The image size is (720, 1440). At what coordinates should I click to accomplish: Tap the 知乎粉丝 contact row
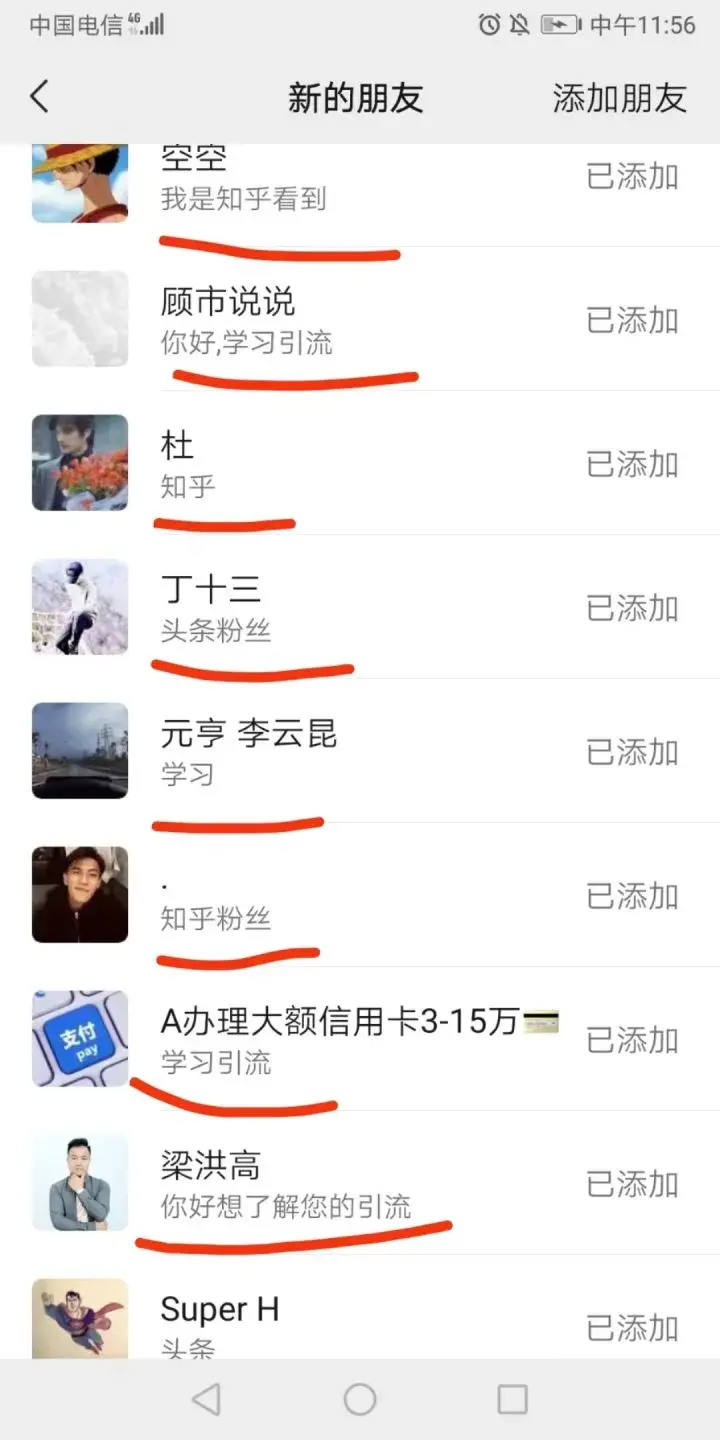pos(300,896)
